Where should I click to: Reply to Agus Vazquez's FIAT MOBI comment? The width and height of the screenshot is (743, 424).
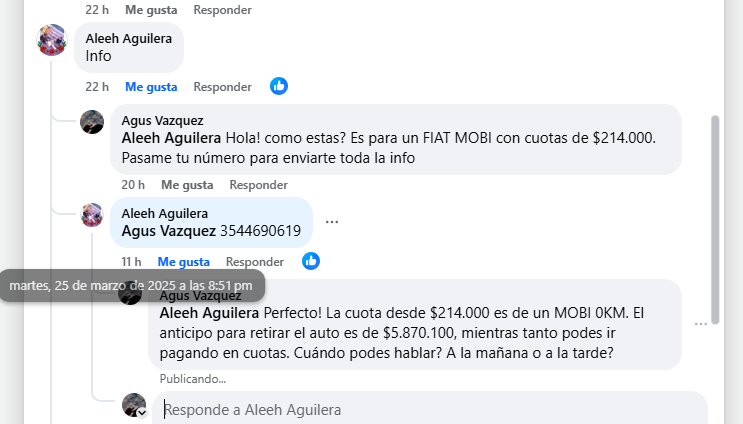258,185
